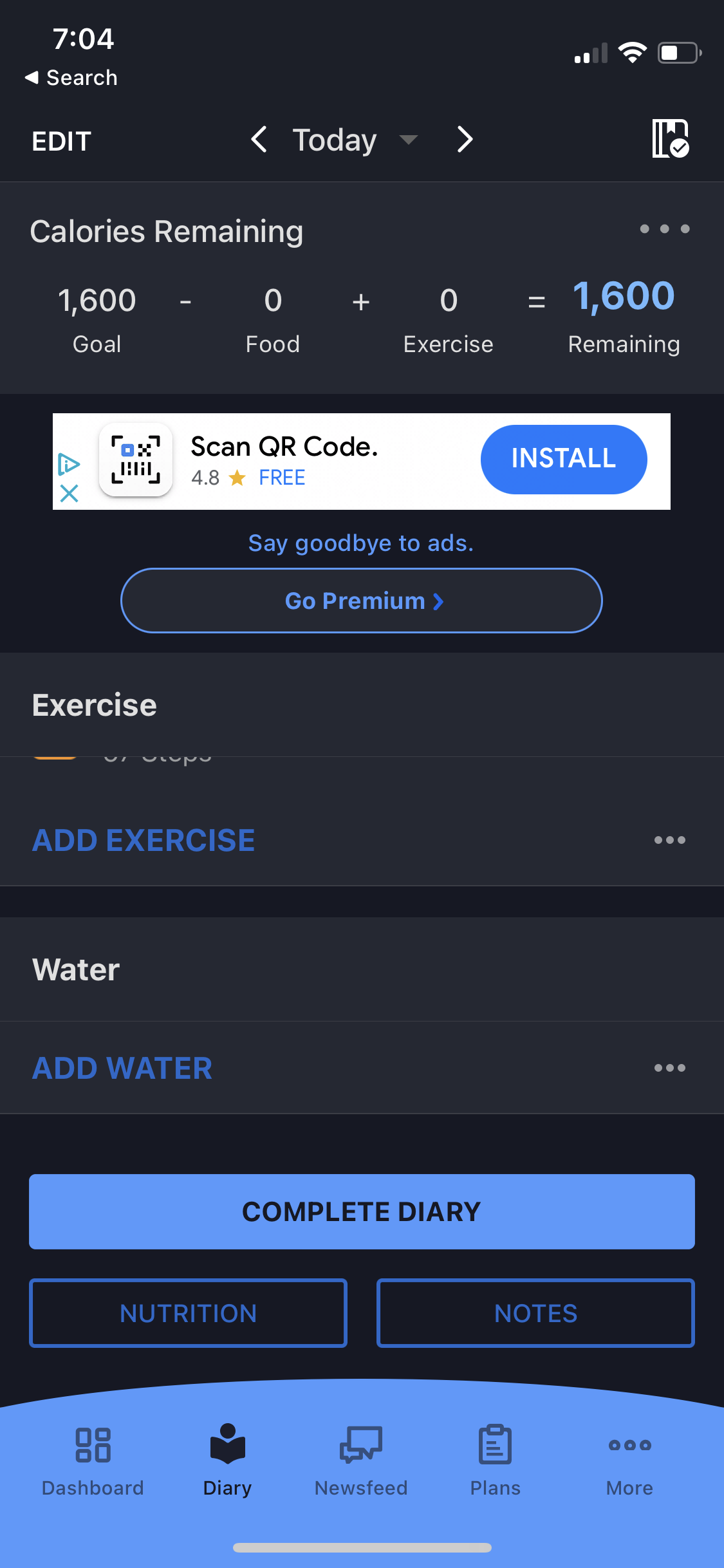Switch to the Nutrition view
The height and width of the screenshot is (1568, 724).
click(x=187, y=1313)
